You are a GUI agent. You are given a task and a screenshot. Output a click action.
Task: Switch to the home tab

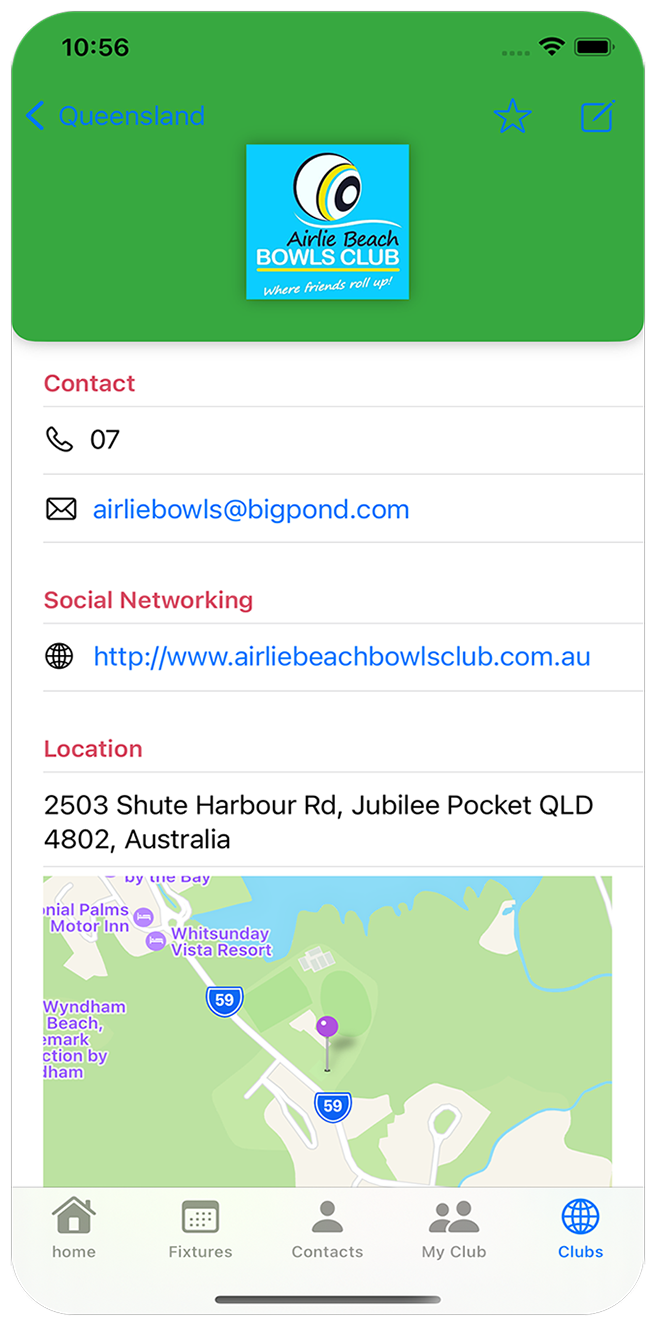74,1229
